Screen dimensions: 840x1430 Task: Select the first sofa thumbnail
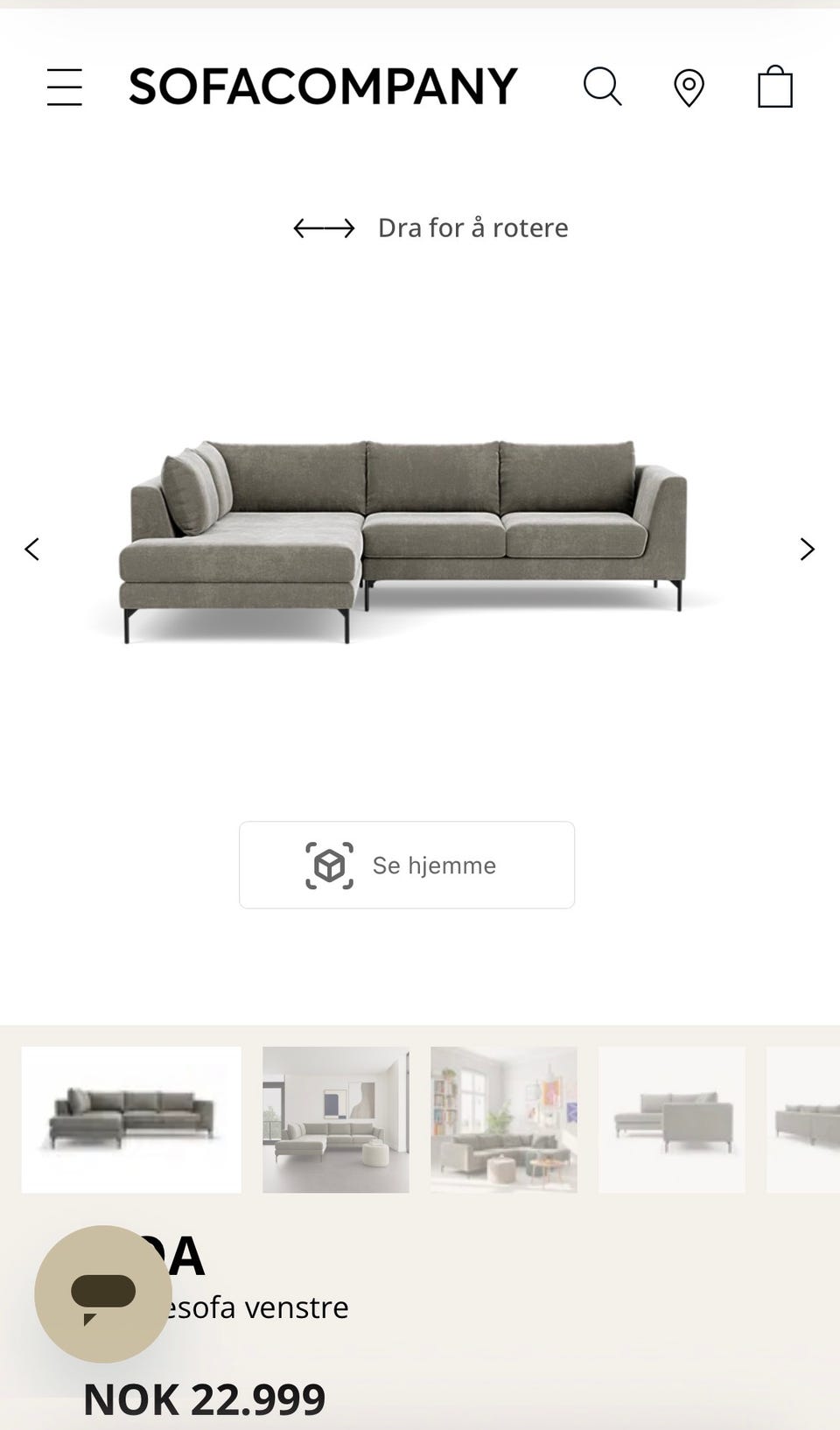131,1120
